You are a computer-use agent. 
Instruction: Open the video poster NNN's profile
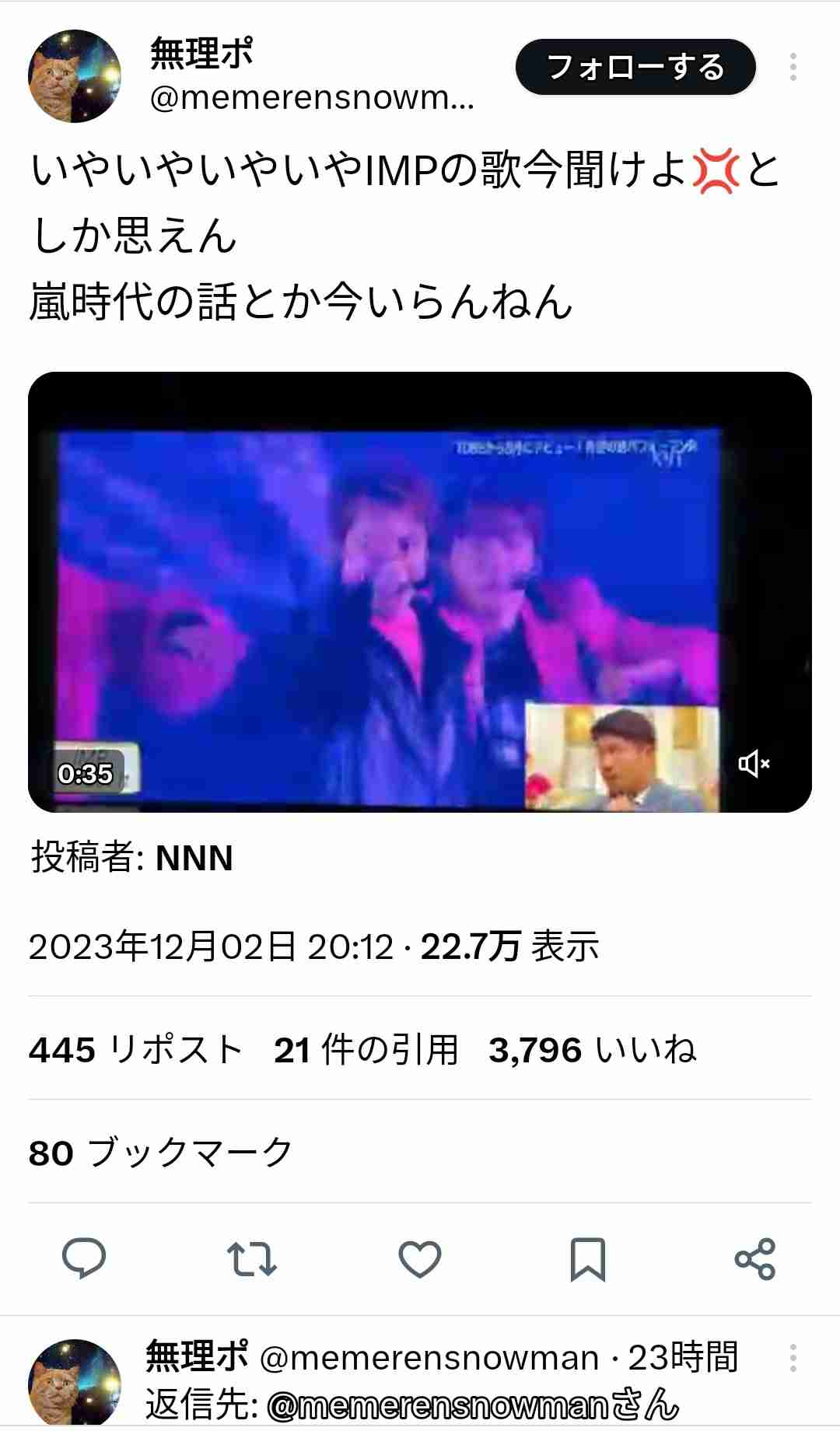(194, 859)
